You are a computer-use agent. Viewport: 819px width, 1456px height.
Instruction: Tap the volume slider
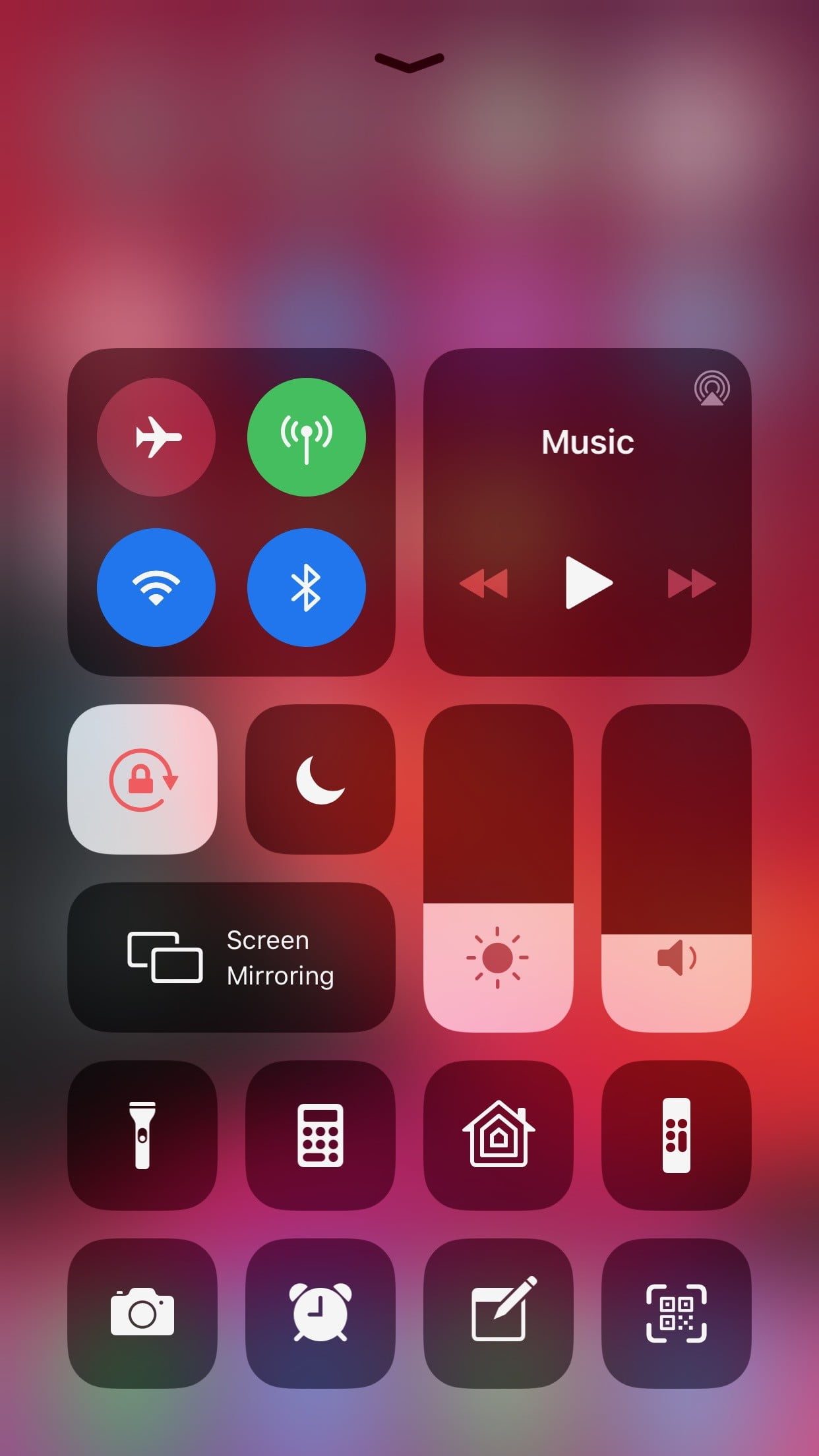pyautogui.click(x=676, y=868)
